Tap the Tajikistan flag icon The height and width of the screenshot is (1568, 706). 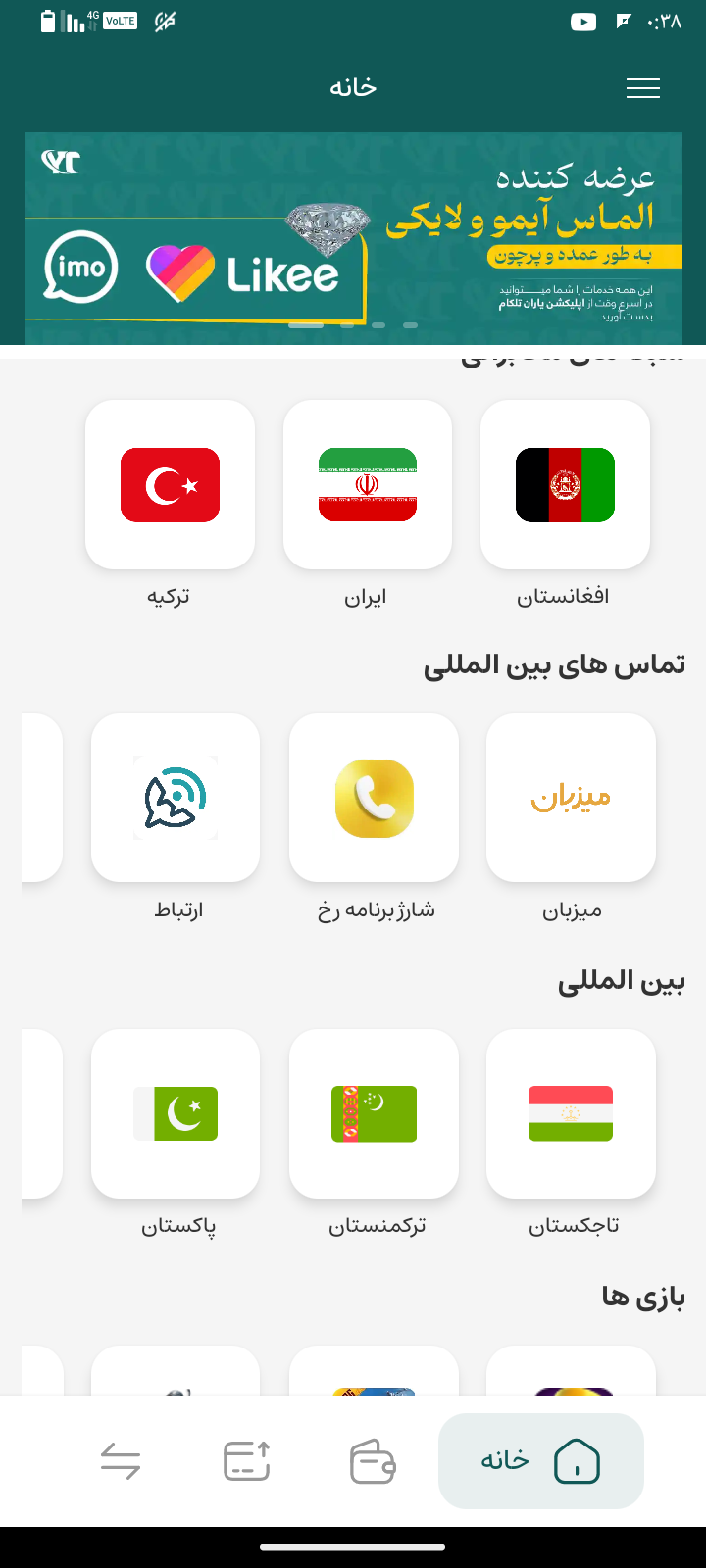pos(571,1113)
